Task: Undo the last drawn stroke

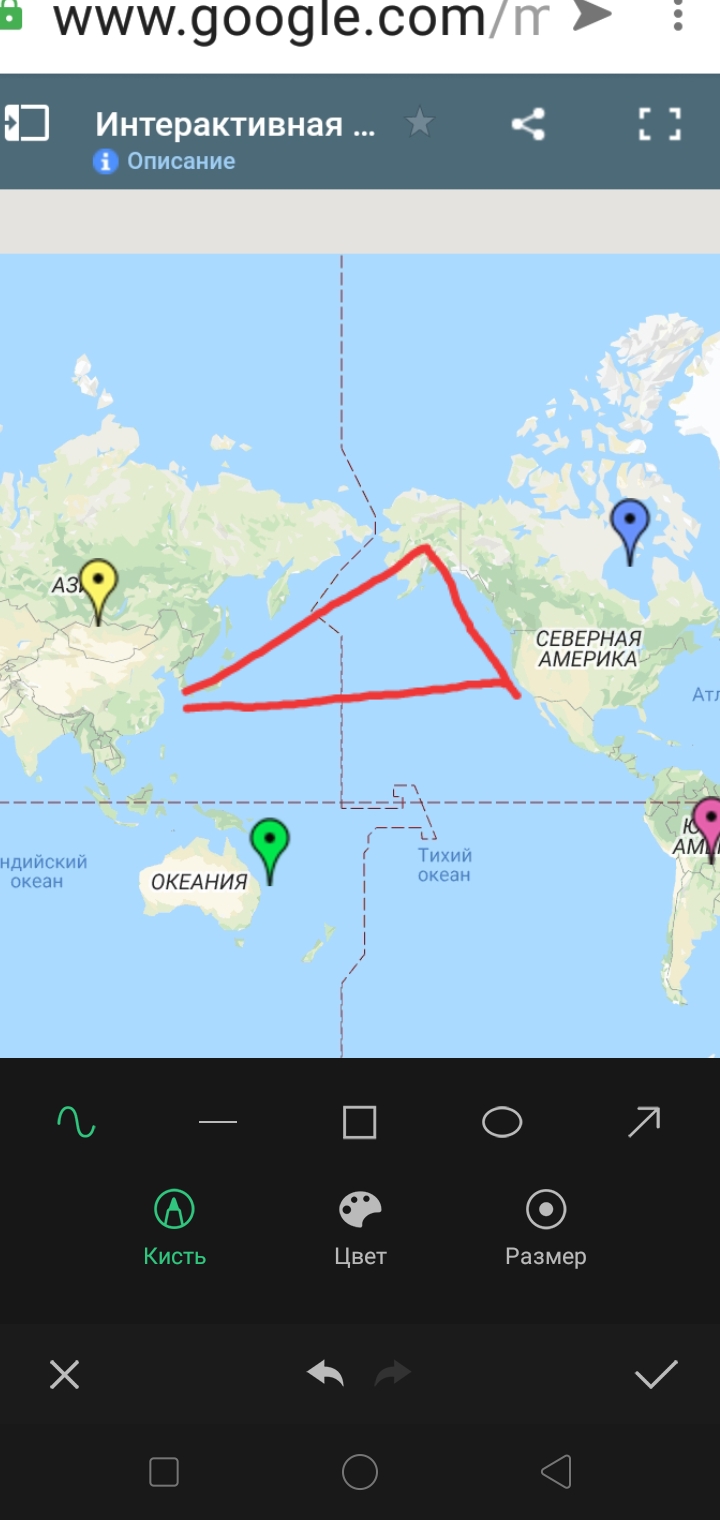Action: click(x=326, y=1374)
